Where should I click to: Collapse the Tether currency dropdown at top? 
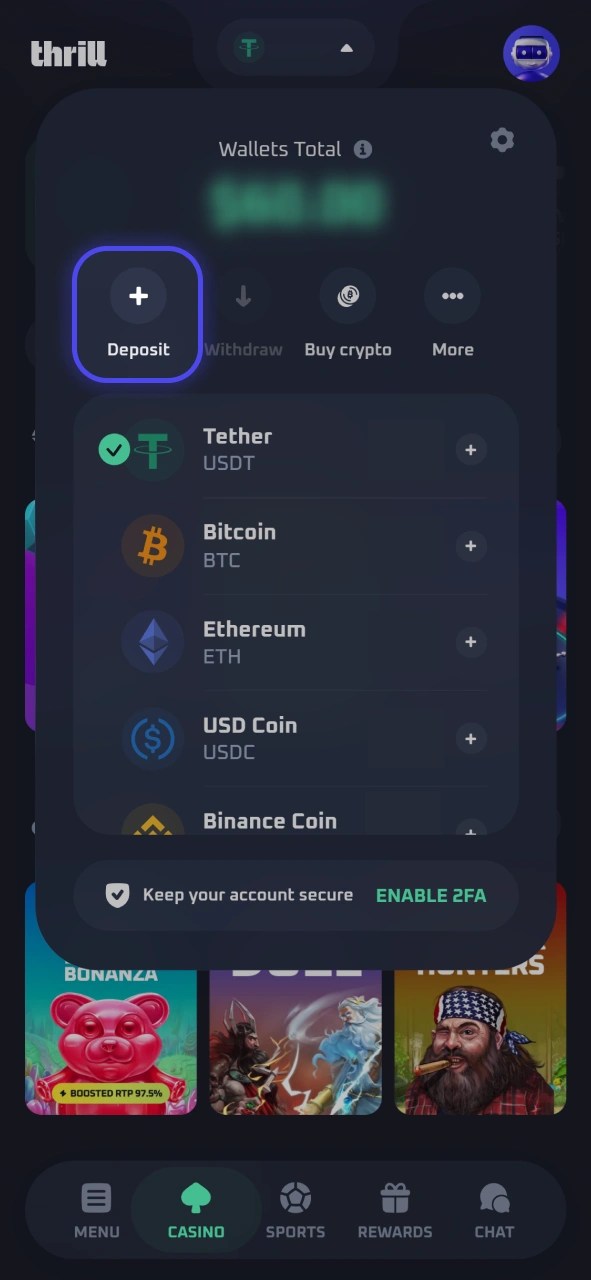click(x=296, y=48)
